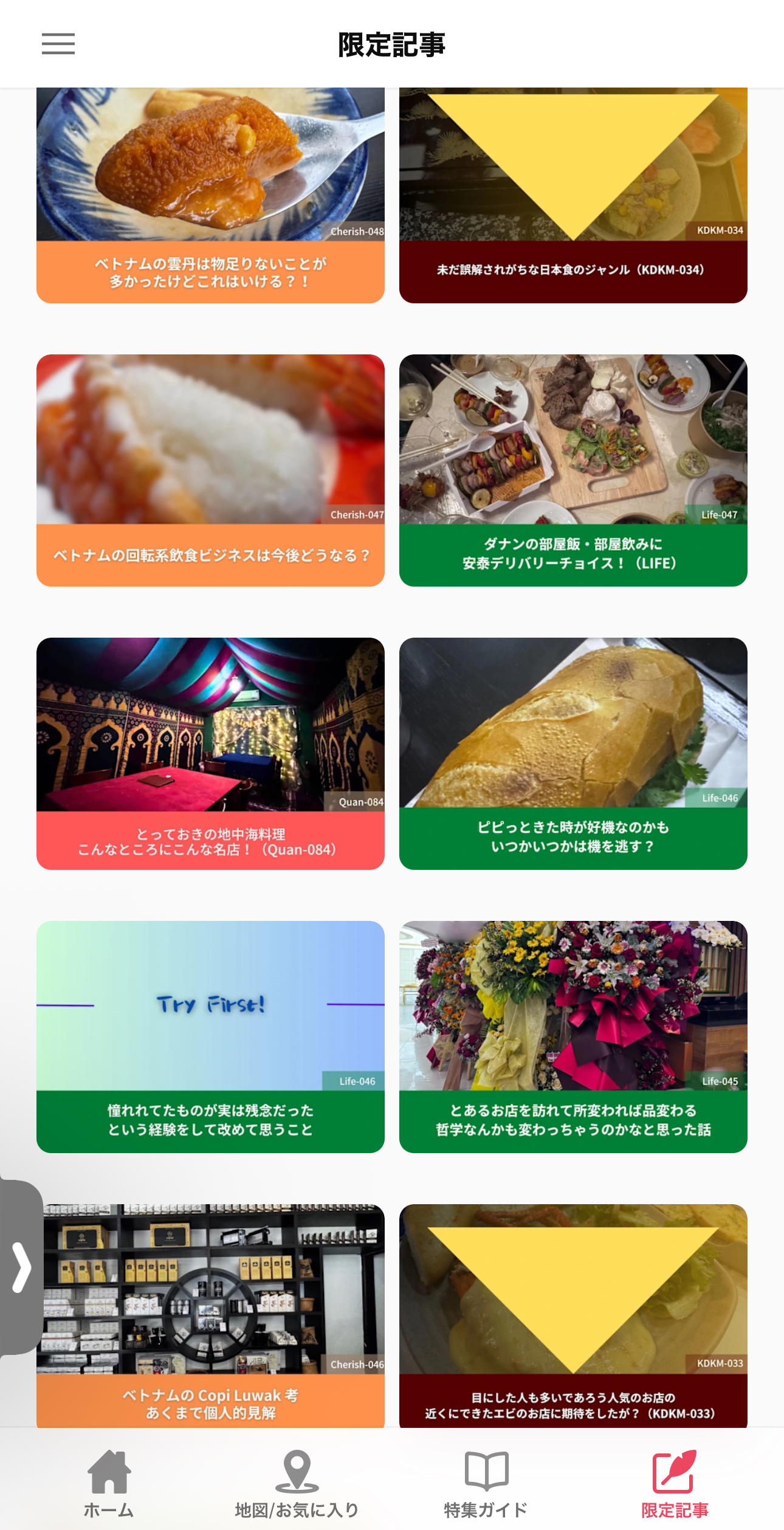The width and height of the screenshot is (784, 1530).
Task: Open Life-045 とあるお店を訪れて article
Action: [x=573, y=1036]
